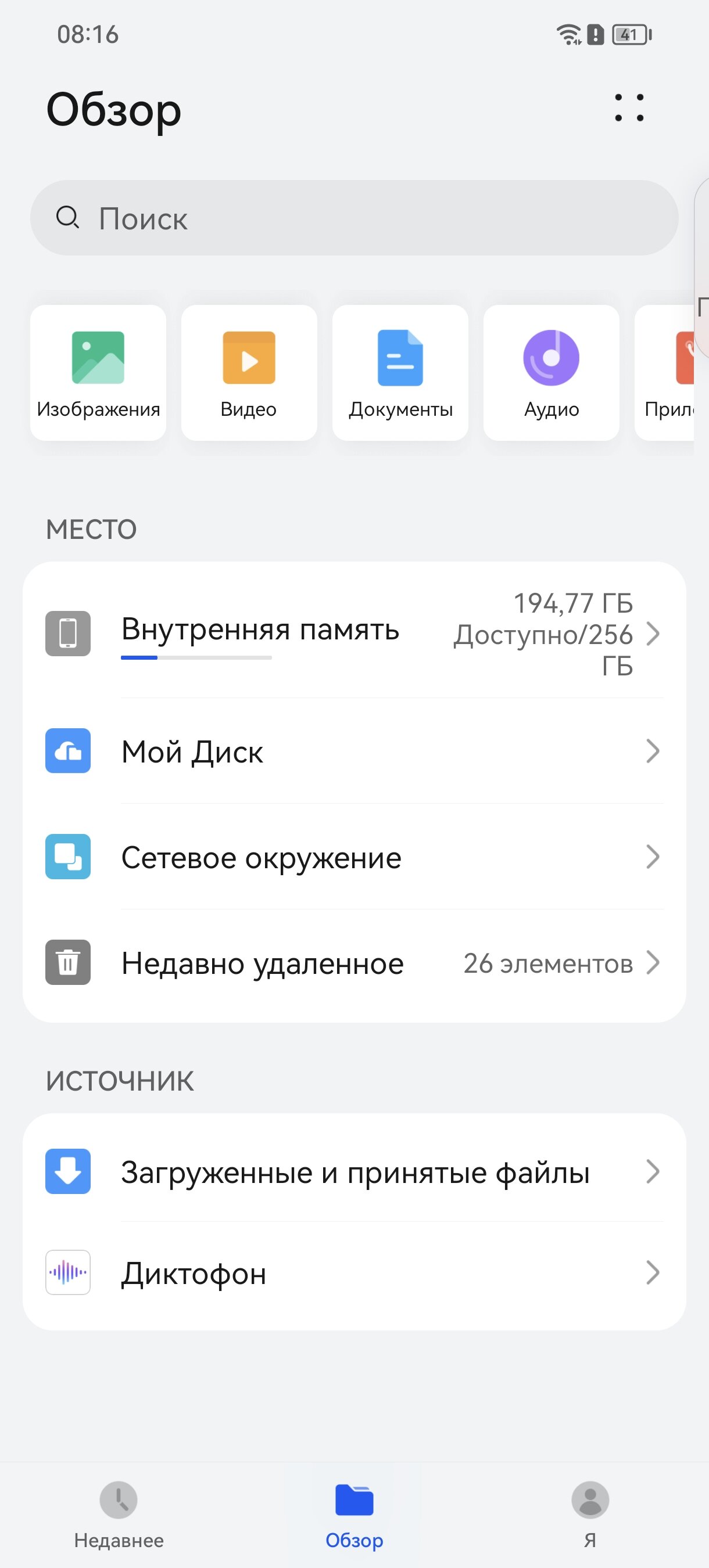The height and width of the screenshot is (1568, 709).
Task: Open the four-dot more options menu
Action: pyautogui.click(x=629, y=108)
